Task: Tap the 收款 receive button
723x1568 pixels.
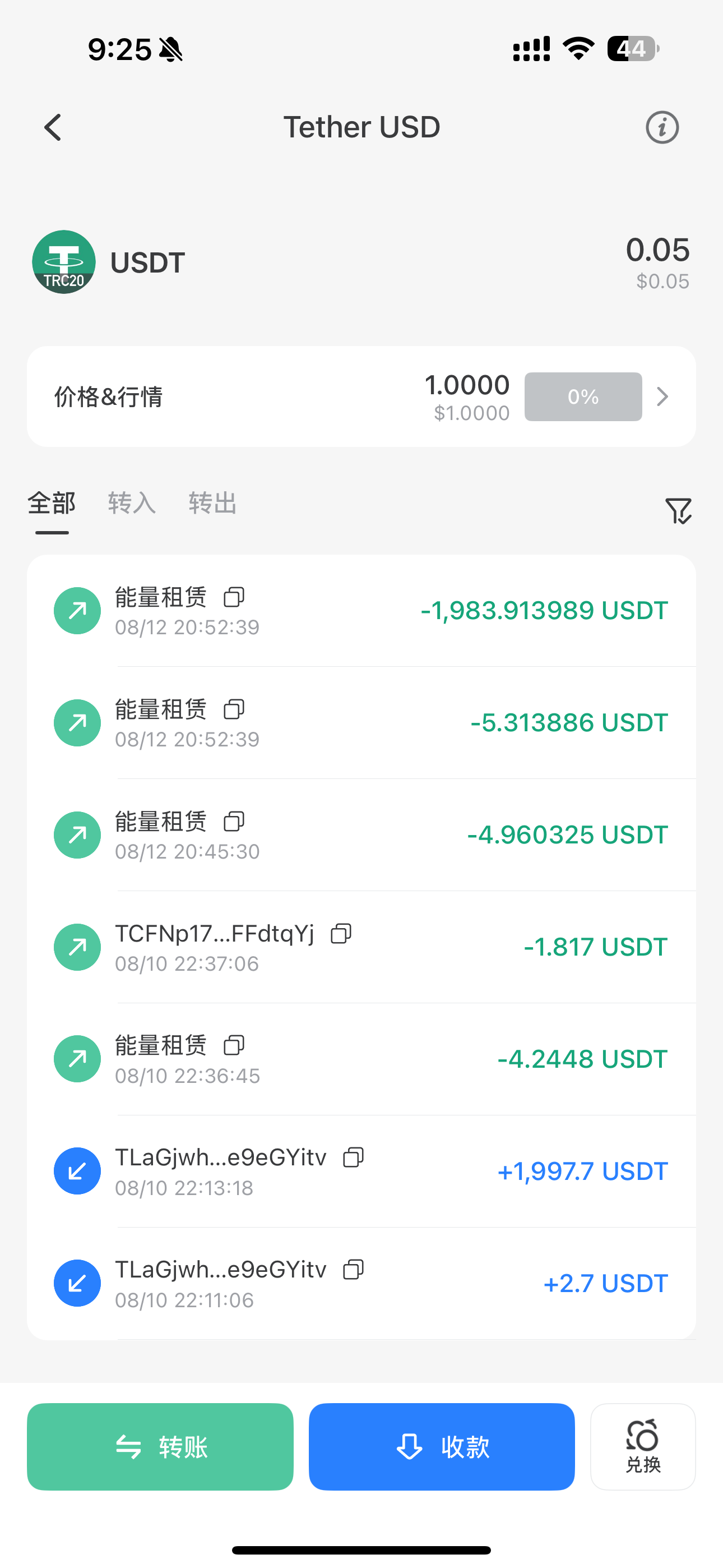Action: point(441,1446)
